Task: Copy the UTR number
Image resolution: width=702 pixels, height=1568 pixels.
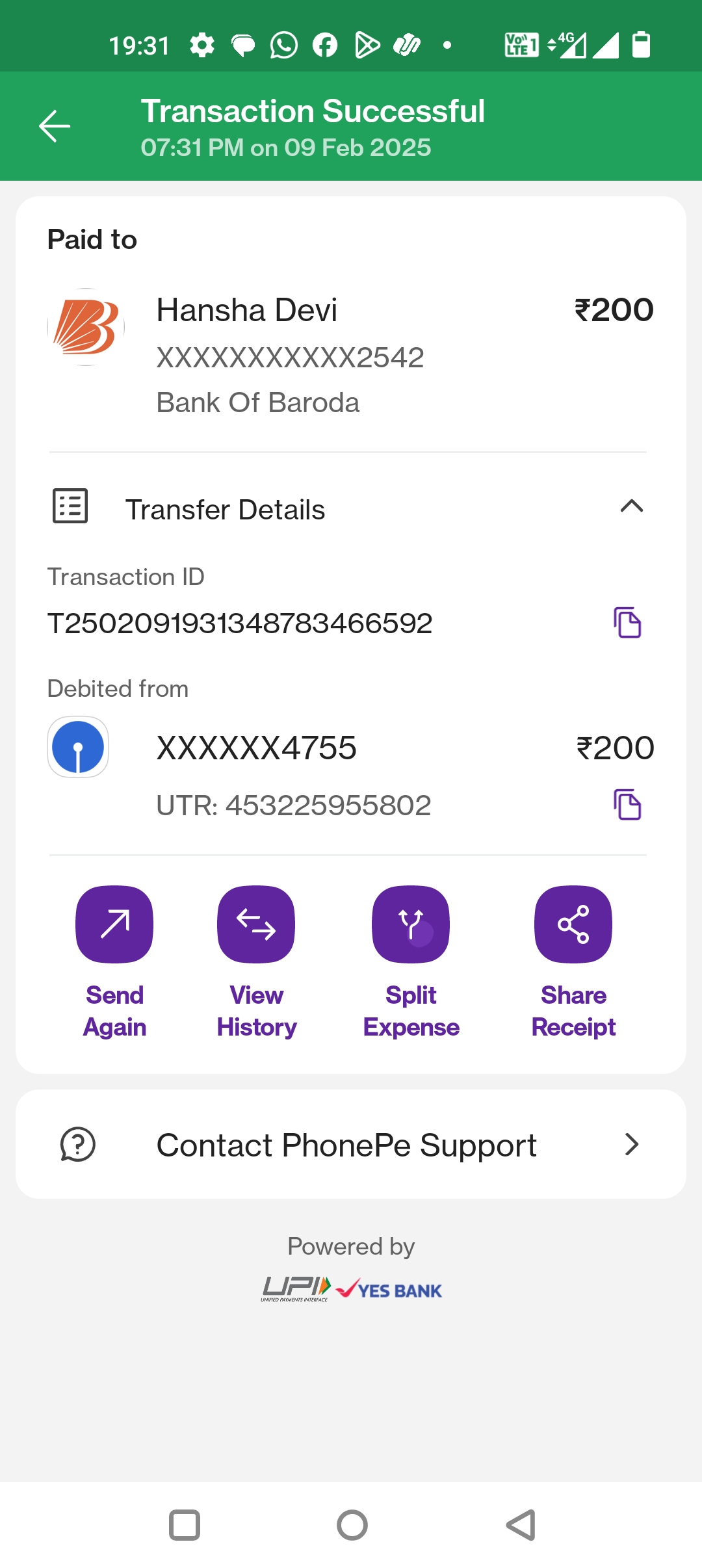Action: [627, 805]
